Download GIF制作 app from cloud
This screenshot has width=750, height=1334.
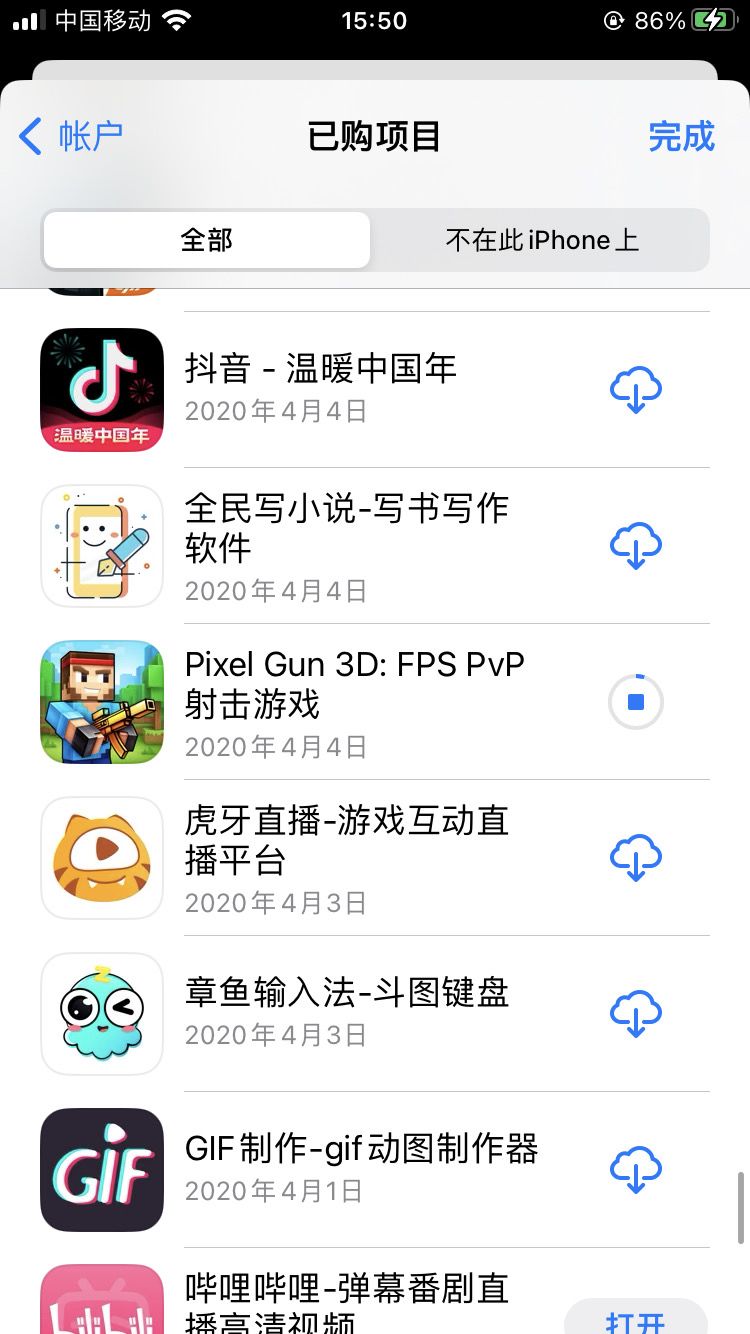(x=636, y=1170)
